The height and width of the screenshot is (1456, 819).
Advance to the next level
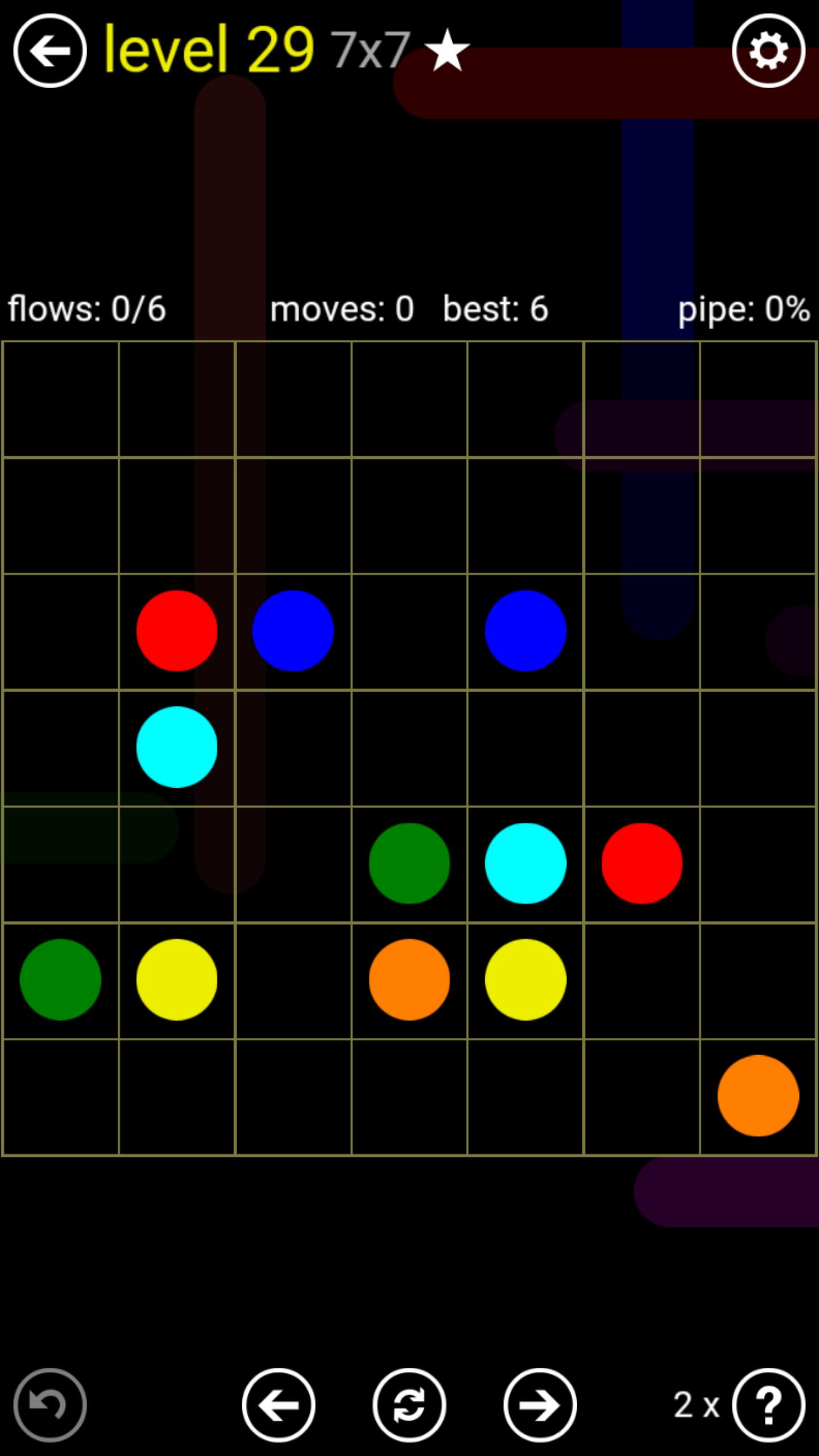(540, 1405)
